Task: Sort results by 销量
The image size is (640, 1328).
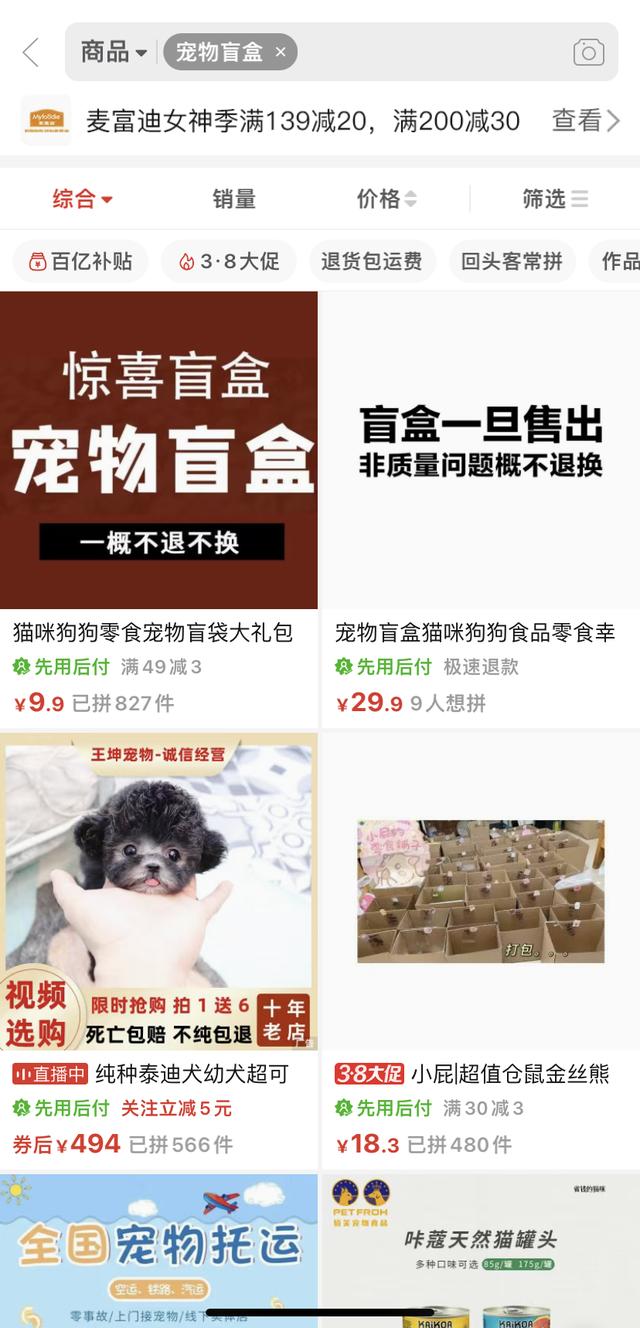Action: [234, 199]
